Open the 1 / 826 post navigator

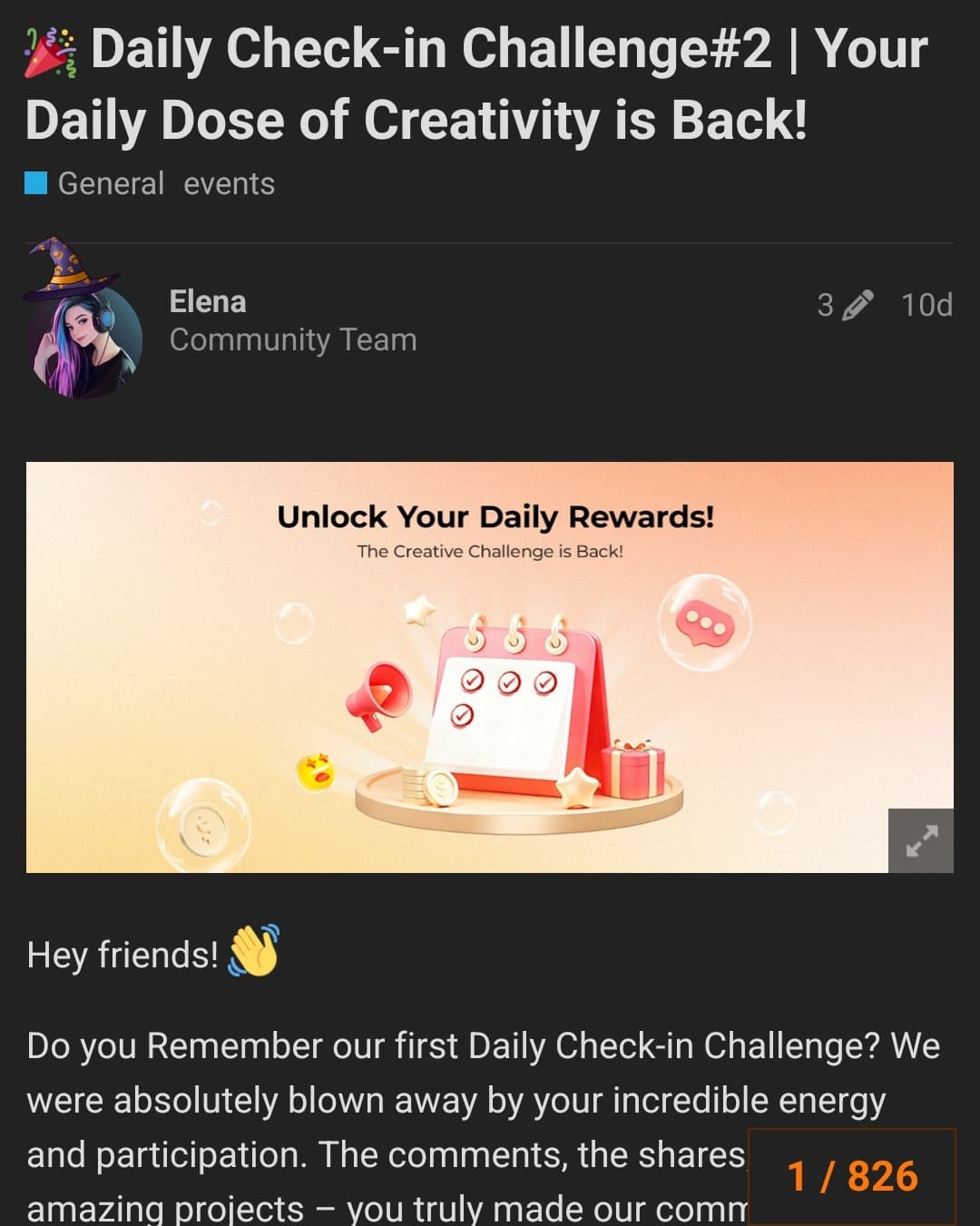pyautogui.click(x=851, y=1176)
